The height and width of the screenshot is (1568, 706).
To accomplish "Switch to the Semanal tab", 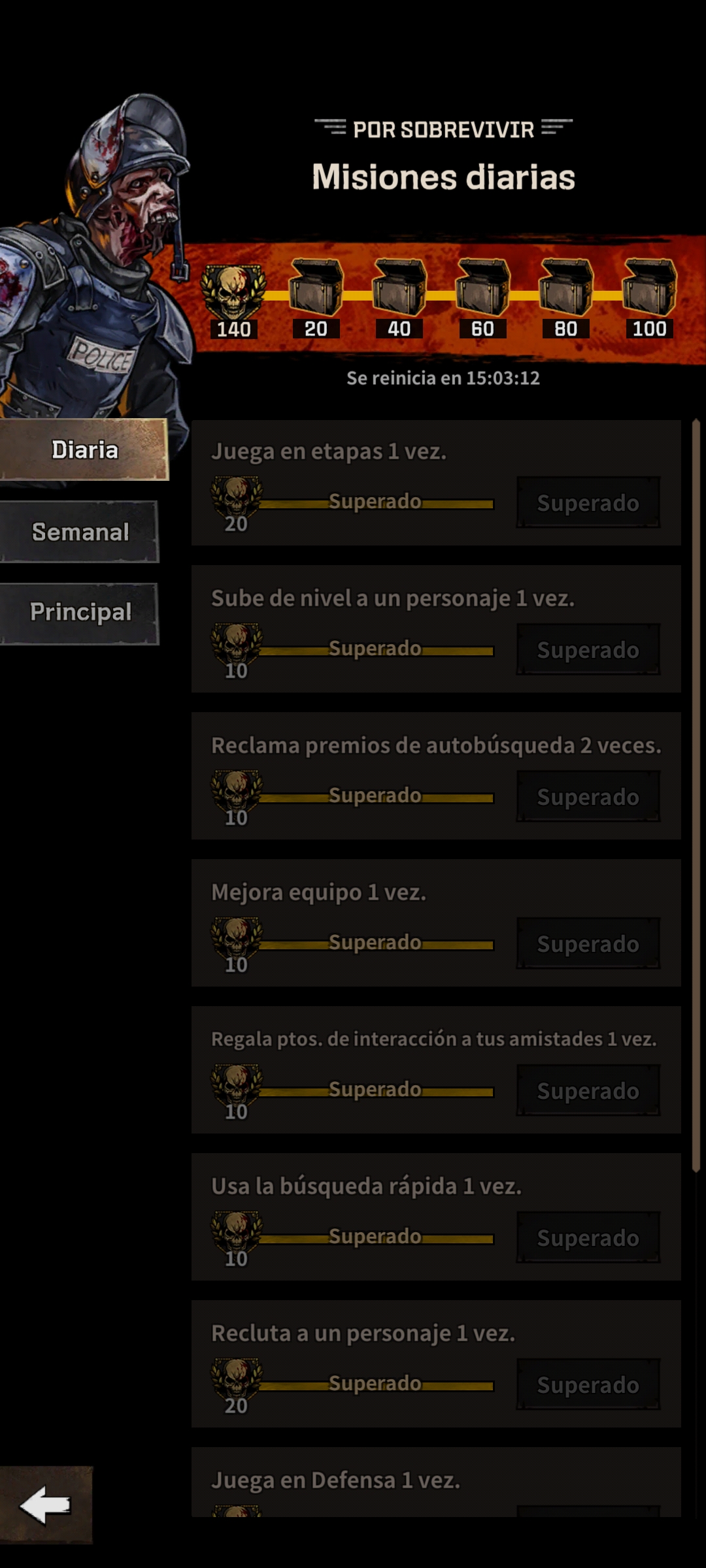I will pyautogui.click(x=79, y=532).
